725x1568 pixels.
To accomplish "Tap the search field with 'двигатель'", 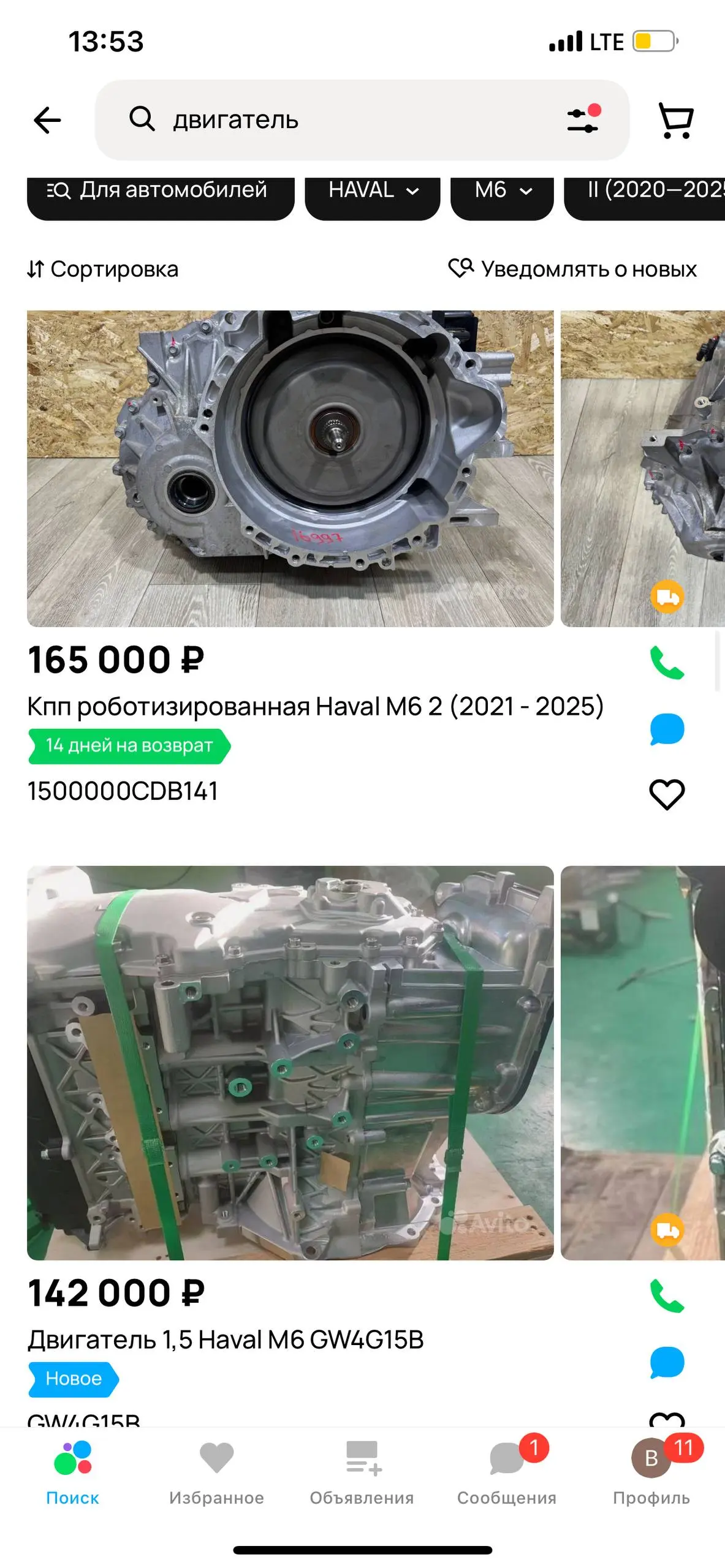I will 343,119.
